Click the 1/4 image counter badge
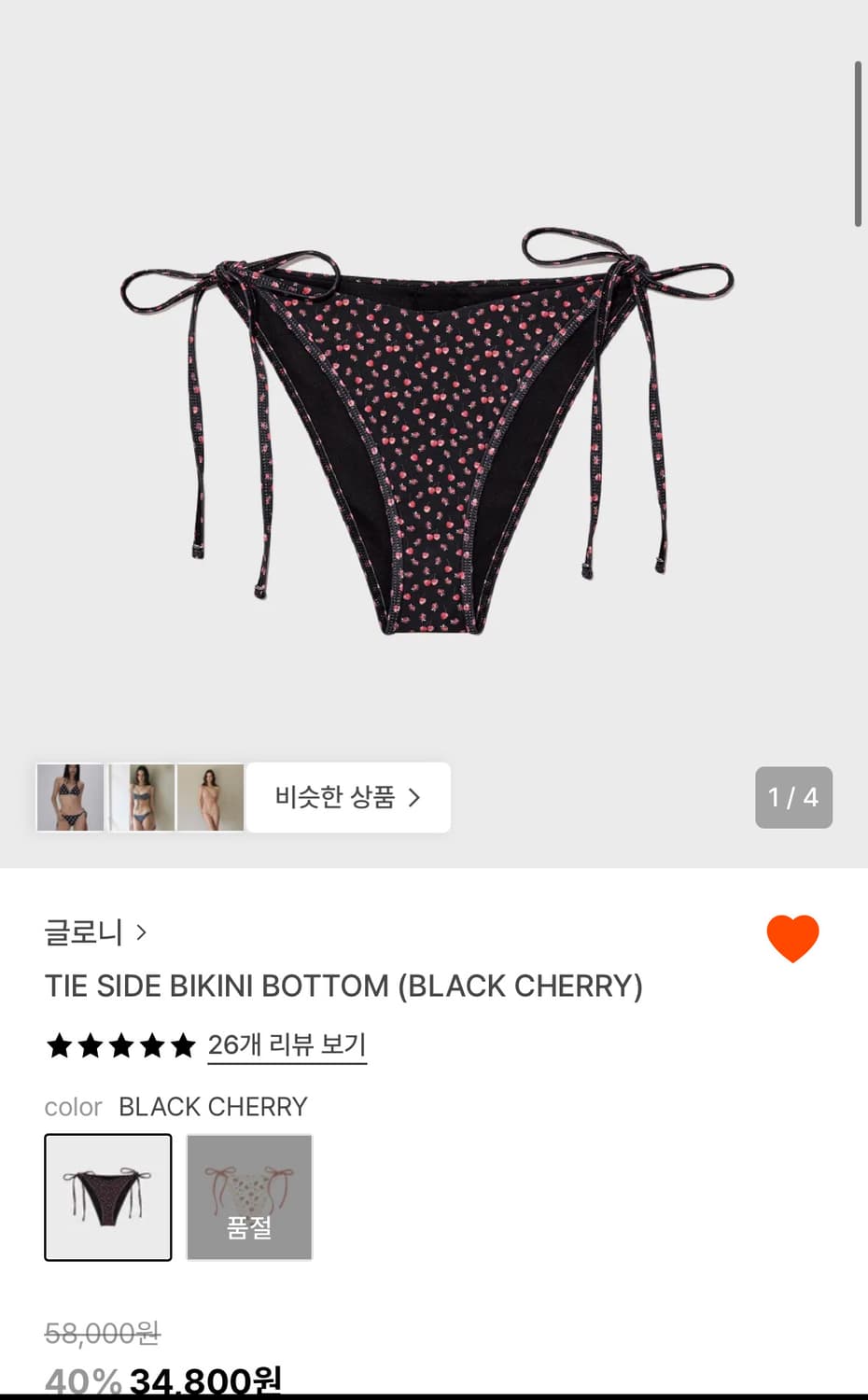 (x=793, y=797)
